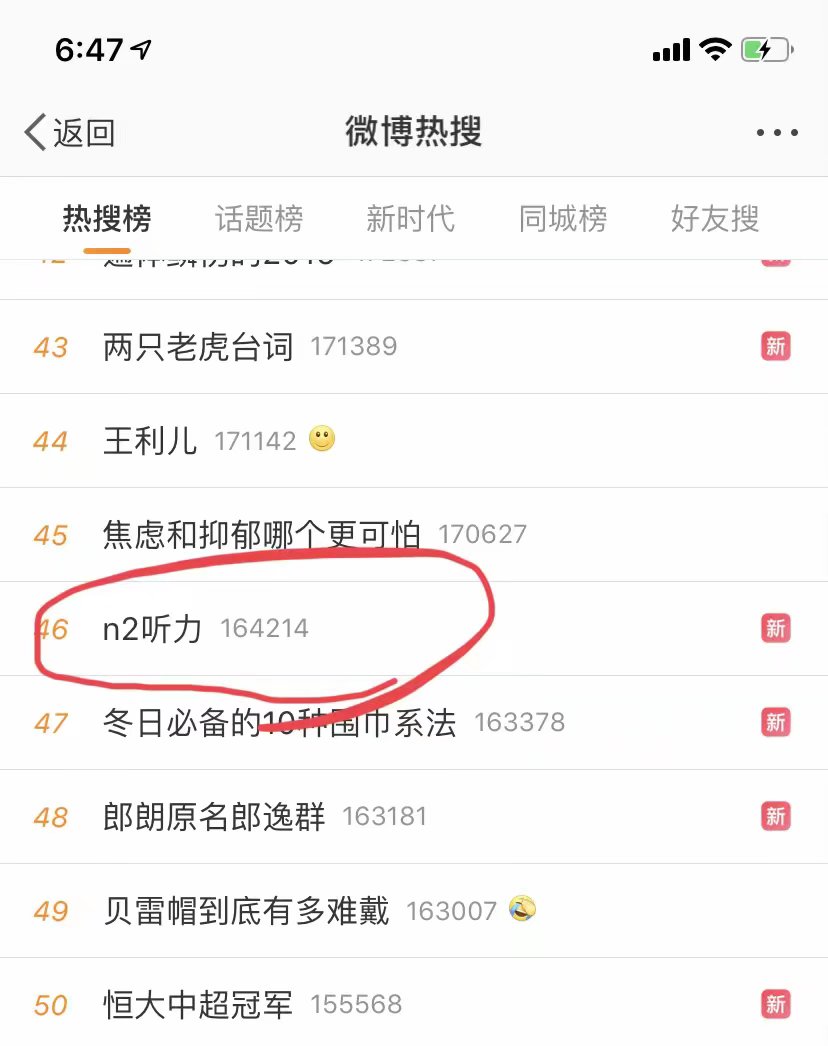Screen dimensions: 828x1046
Task: Switch to the 热搜榜 tab
Action: click(107, 218)
